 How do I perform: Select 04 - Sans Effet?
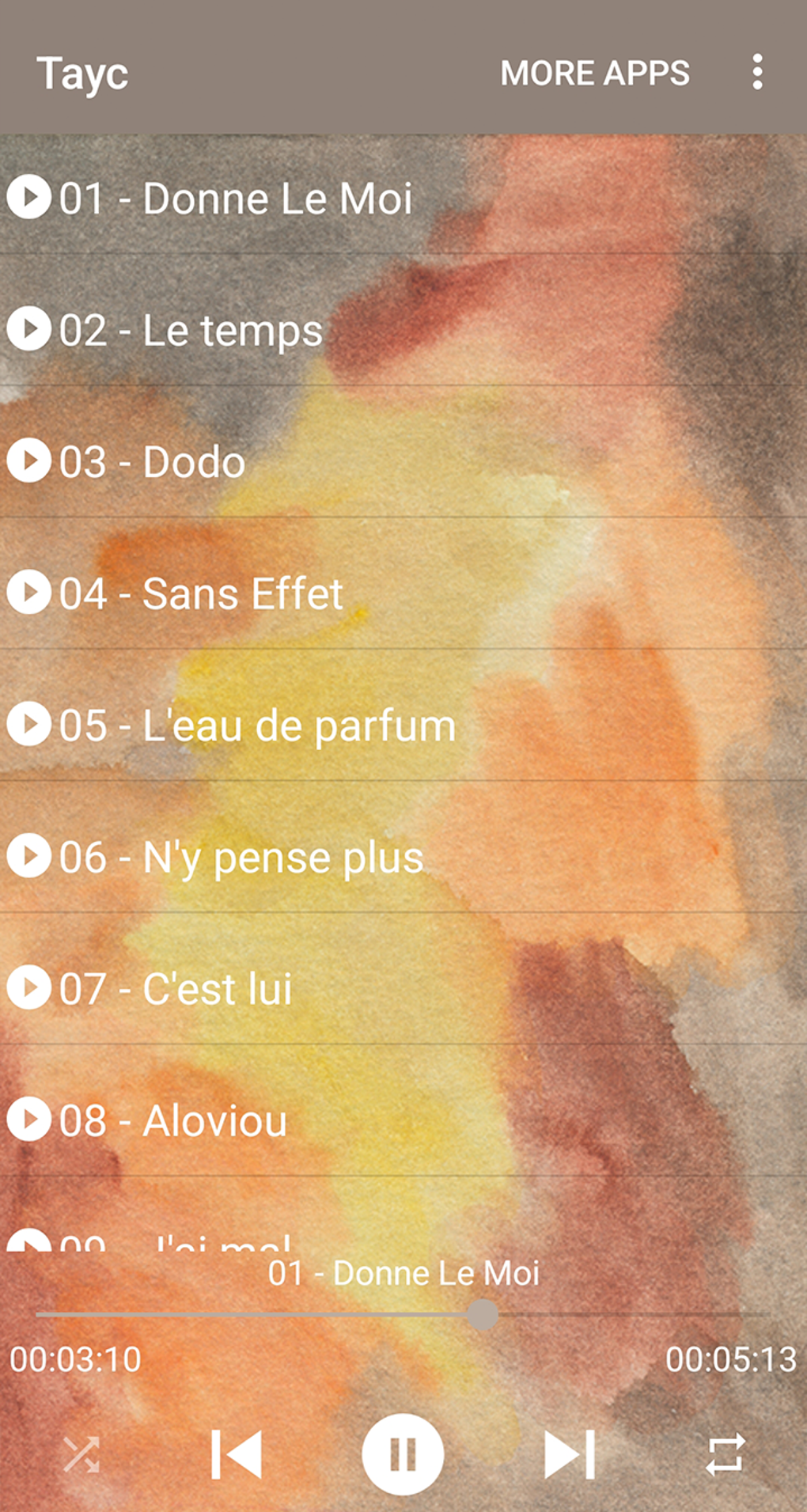[x=201, y=593]
